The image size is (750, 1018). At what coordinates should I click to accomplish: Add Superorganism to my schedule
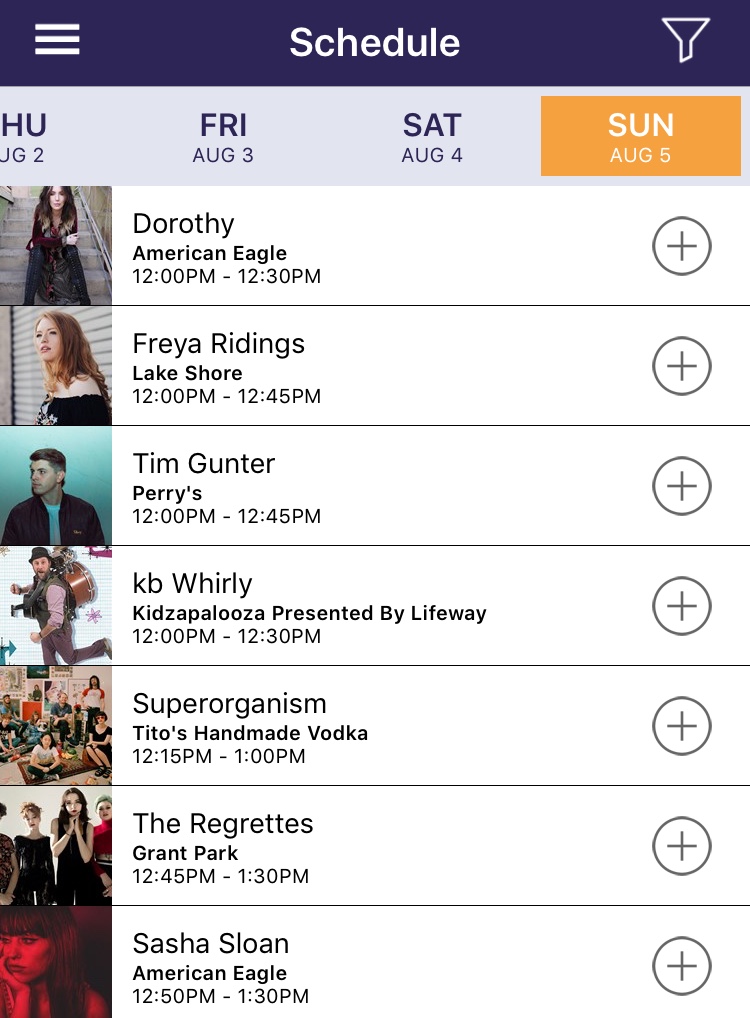click(681, 726)
